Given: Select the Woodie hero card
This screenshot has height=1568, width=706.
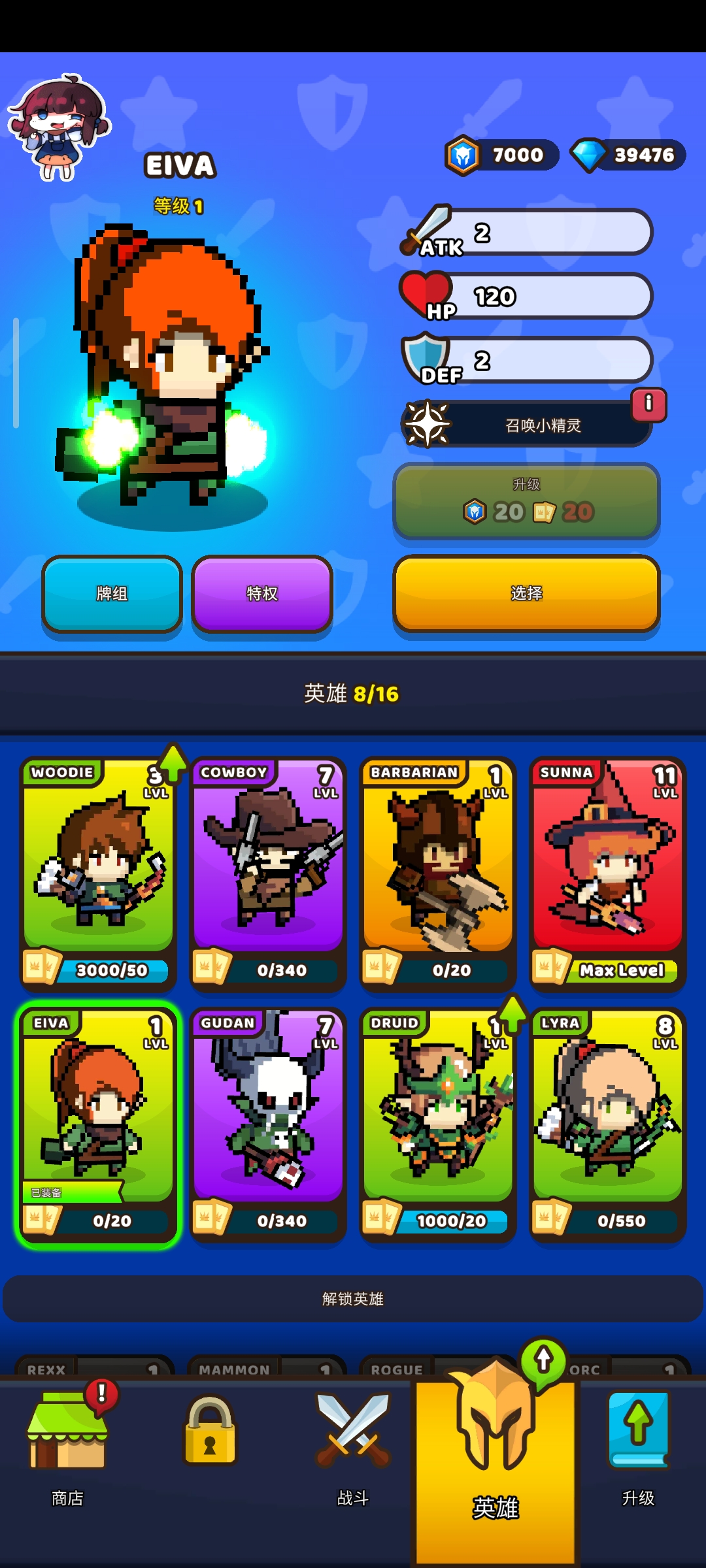Looking at the screenshot, I should coord(98,872).
